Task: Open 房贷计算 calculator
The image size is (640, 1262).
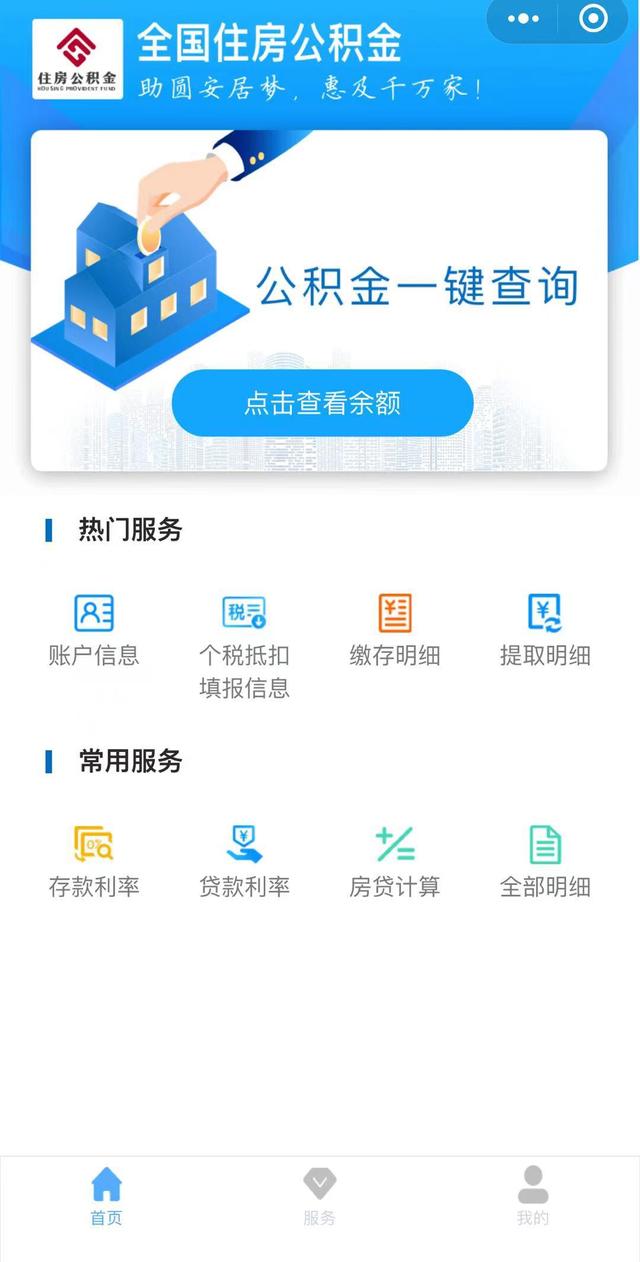Action: click(x=395, y=861)
